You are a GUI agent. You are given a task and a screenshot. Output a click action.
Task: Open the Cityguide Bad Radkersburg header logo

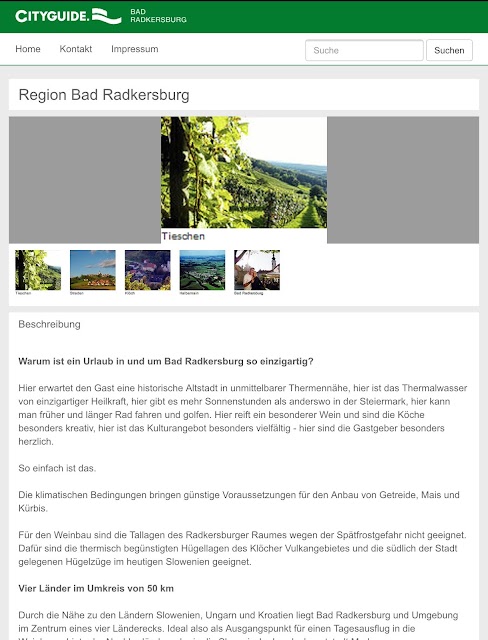(101, 16)
